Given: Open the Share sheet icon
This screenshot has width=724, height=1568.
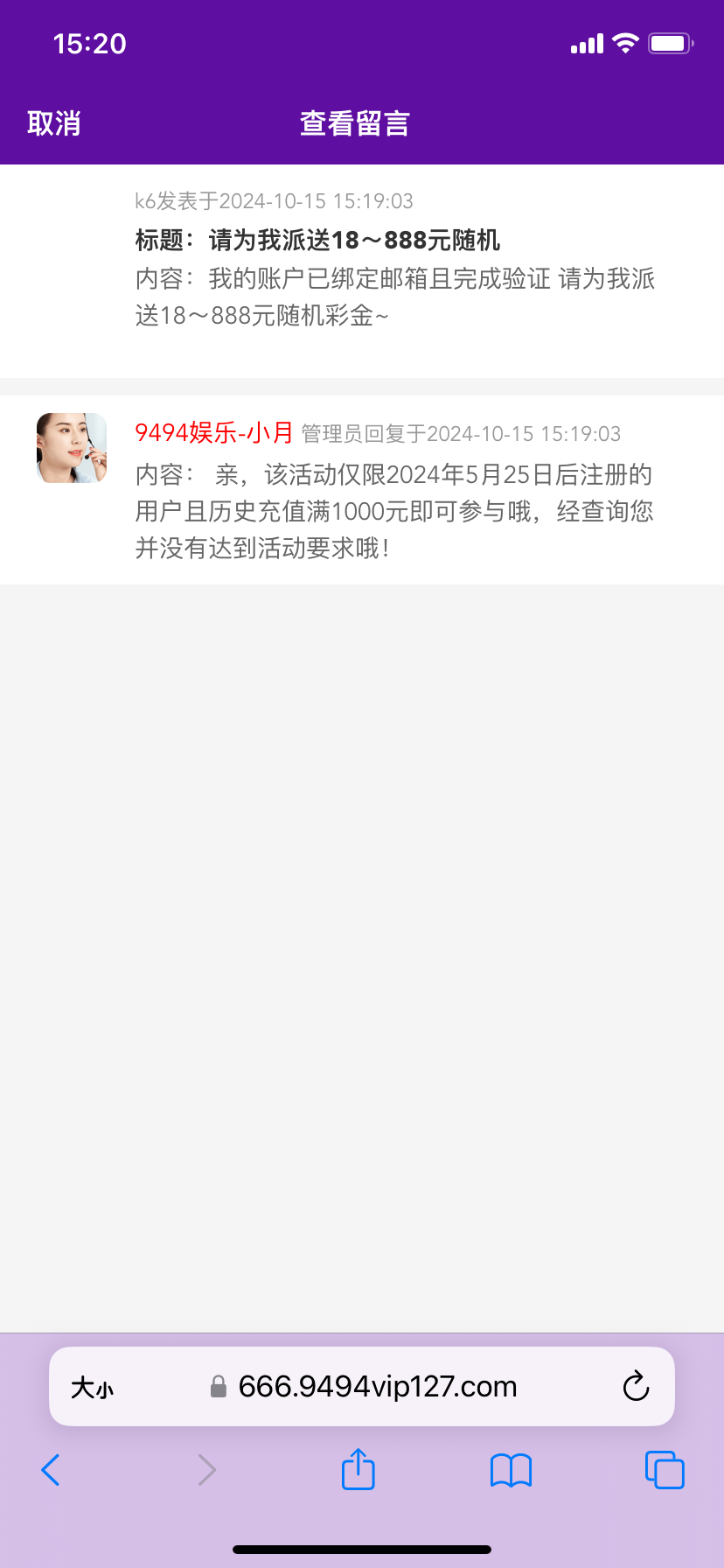Looking at the screenshot, I should click(x=358, y=1469).
